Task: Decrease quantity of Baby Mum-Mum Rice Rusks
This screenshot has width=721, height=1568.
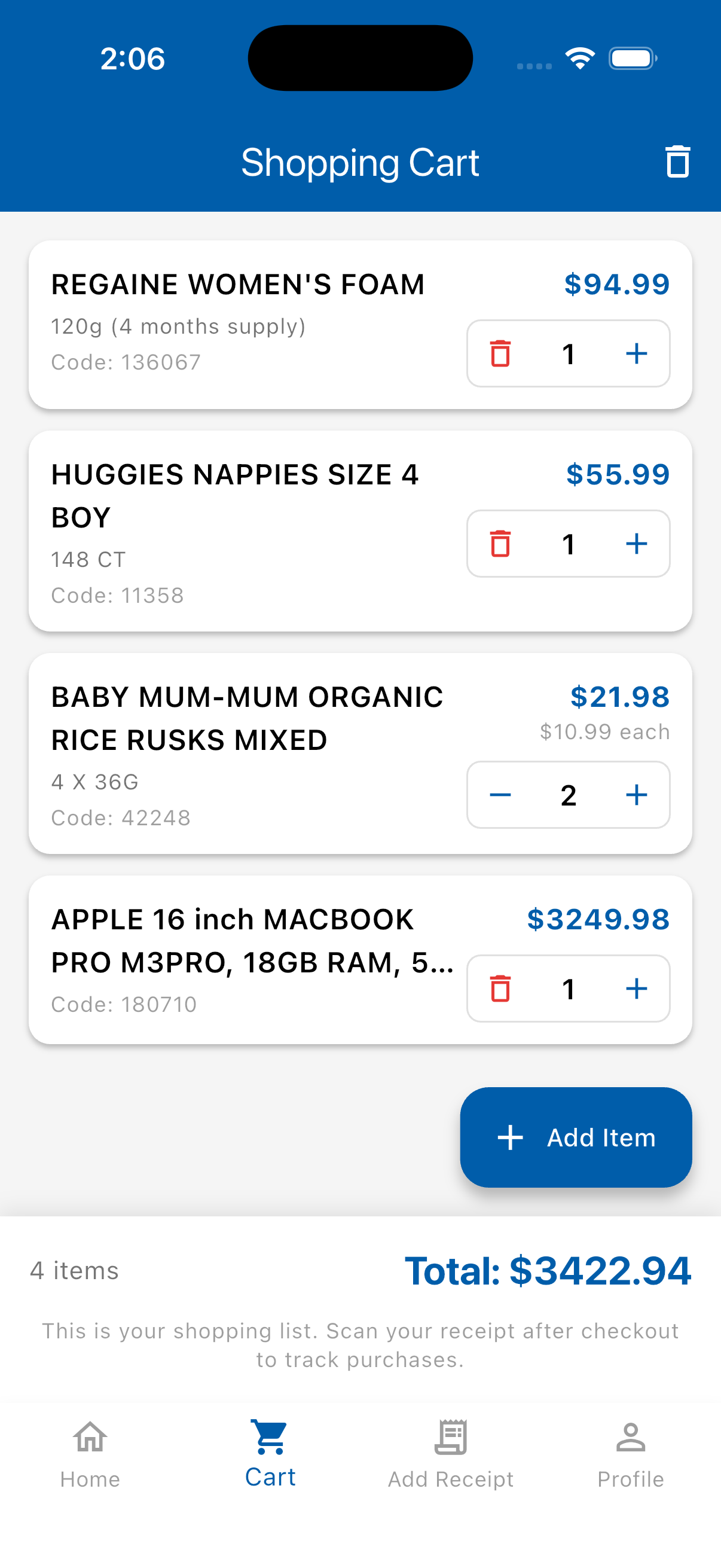Action: pyautogui.click(x=499, y=794)
